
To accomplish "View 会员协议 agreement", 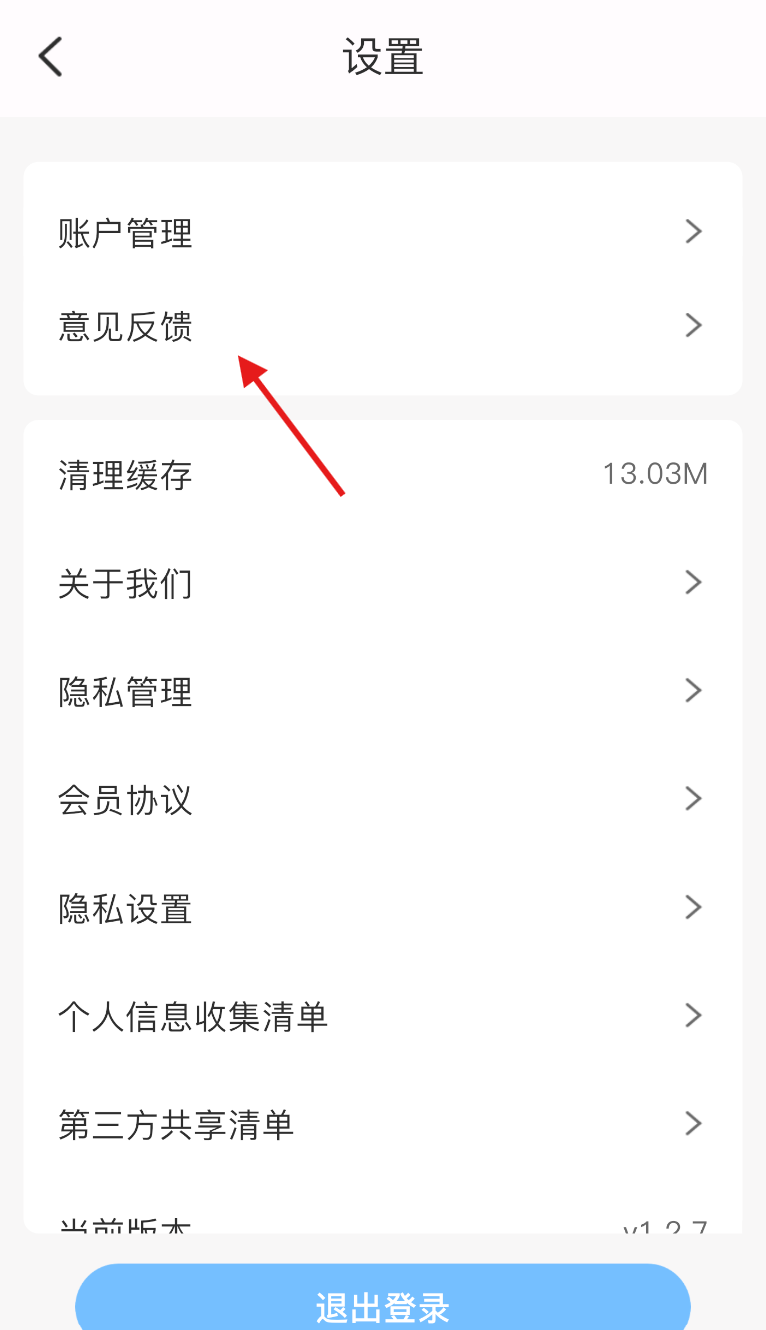I will (383, 799).
